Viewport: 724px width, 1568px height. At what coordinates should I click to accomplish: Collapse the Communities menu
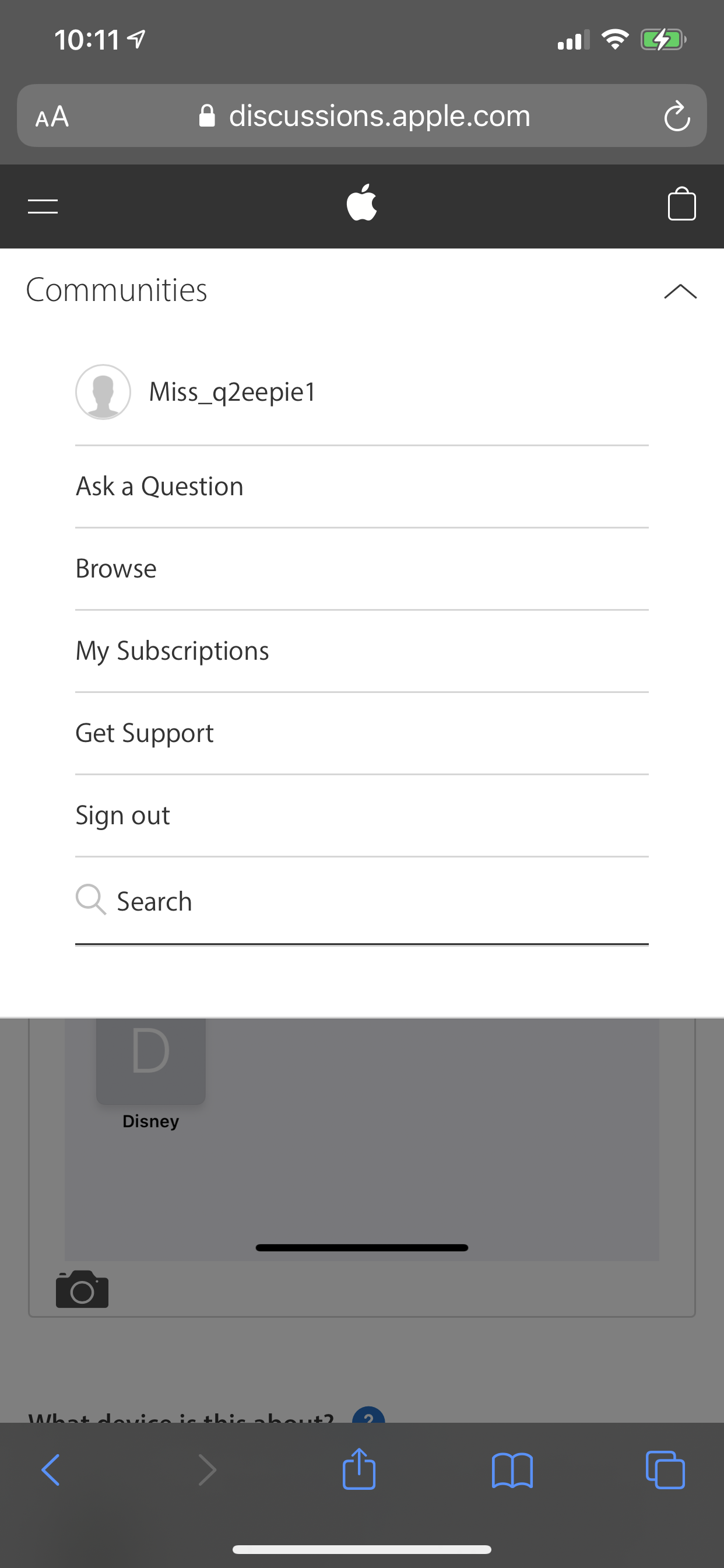[x=680, y=292]
